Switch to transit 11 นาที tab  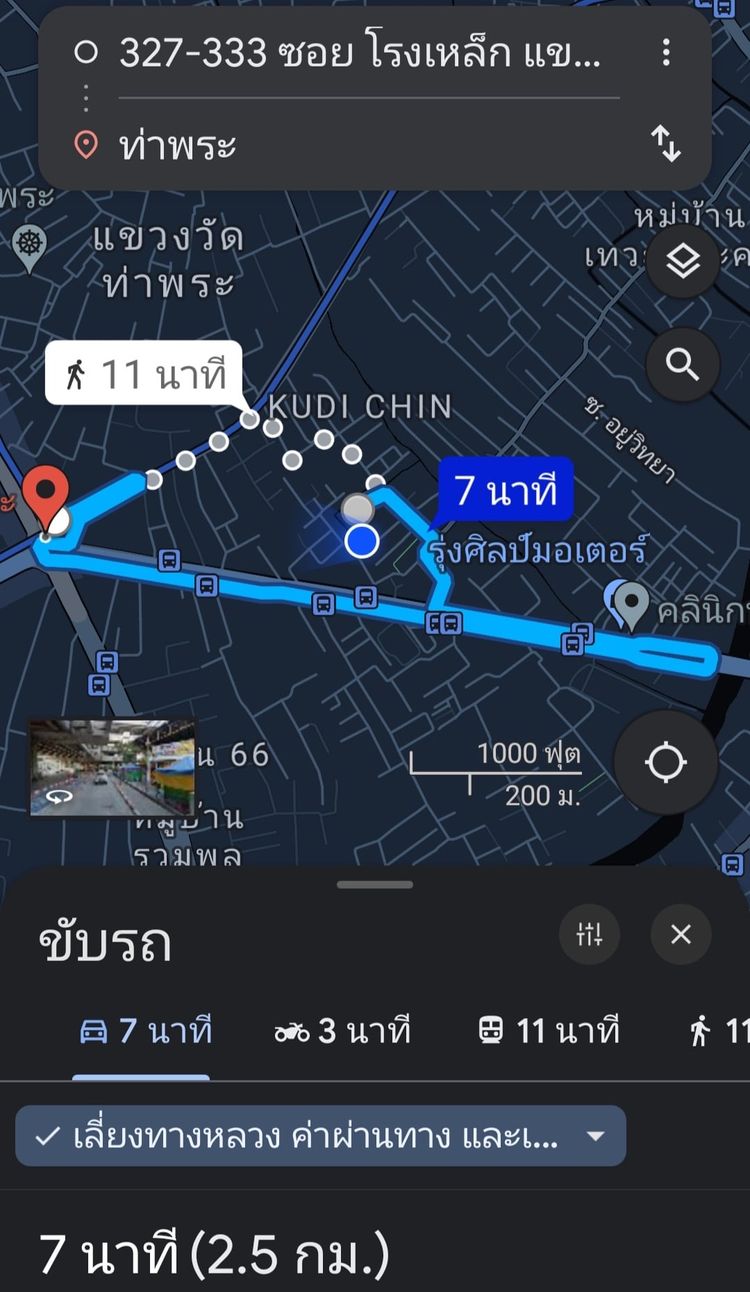(x=549, y=1031)
